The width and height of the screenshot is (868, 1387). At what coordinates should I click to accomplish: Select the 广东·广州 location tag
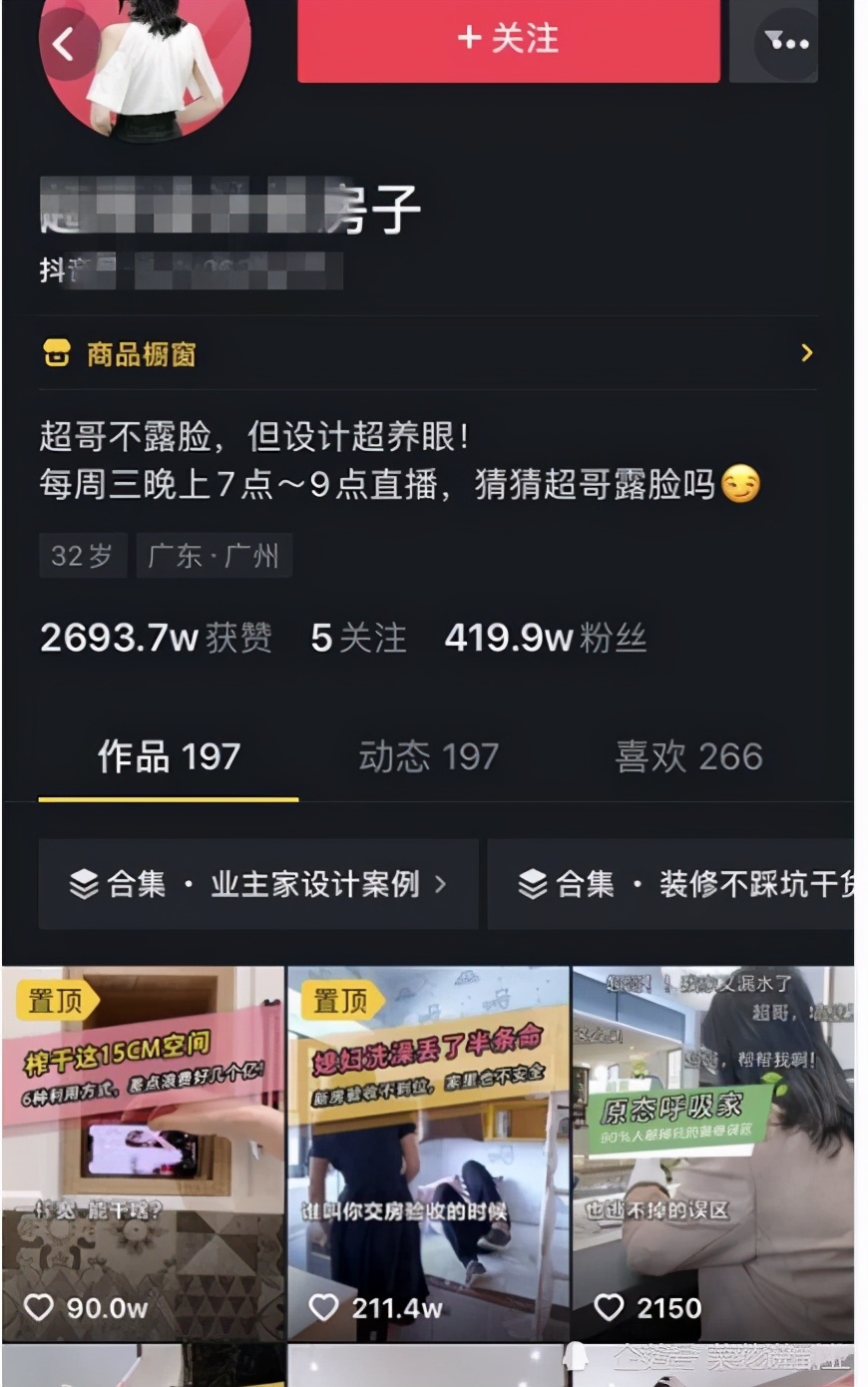click(x=215, y=556)
